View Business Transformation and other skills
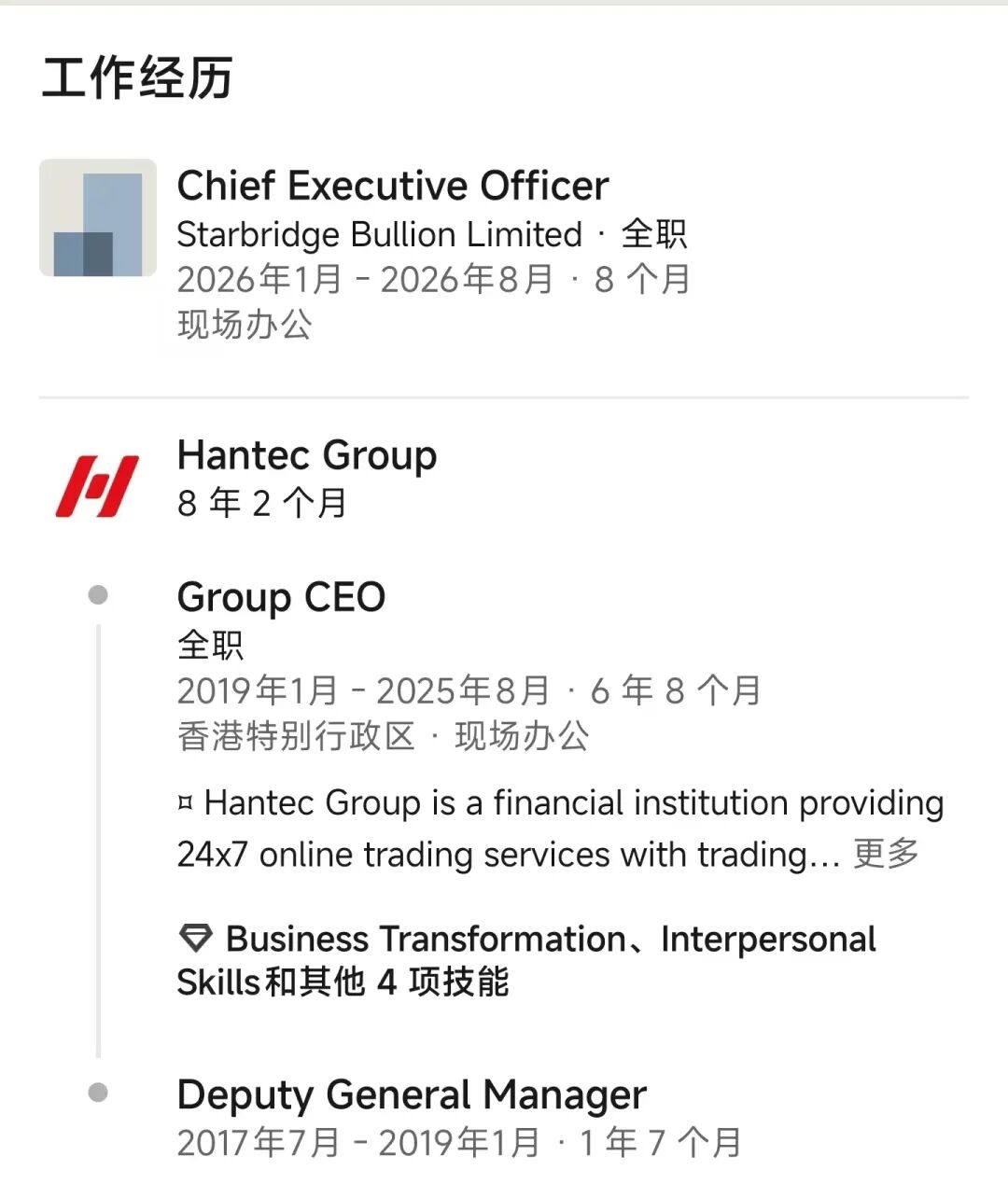The height and width of the screenshot is (1198, 1008). [x=526, y=960]
